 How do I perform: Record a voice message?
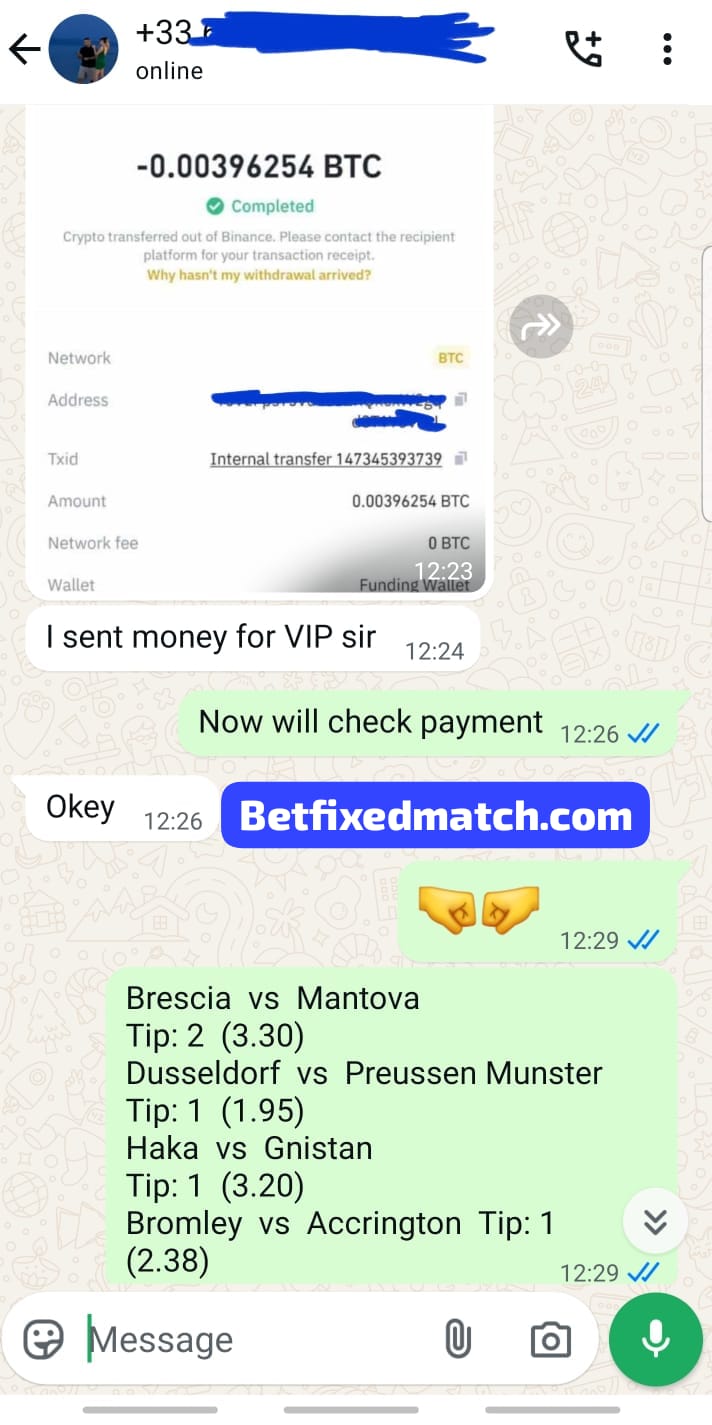point(656,1339)
